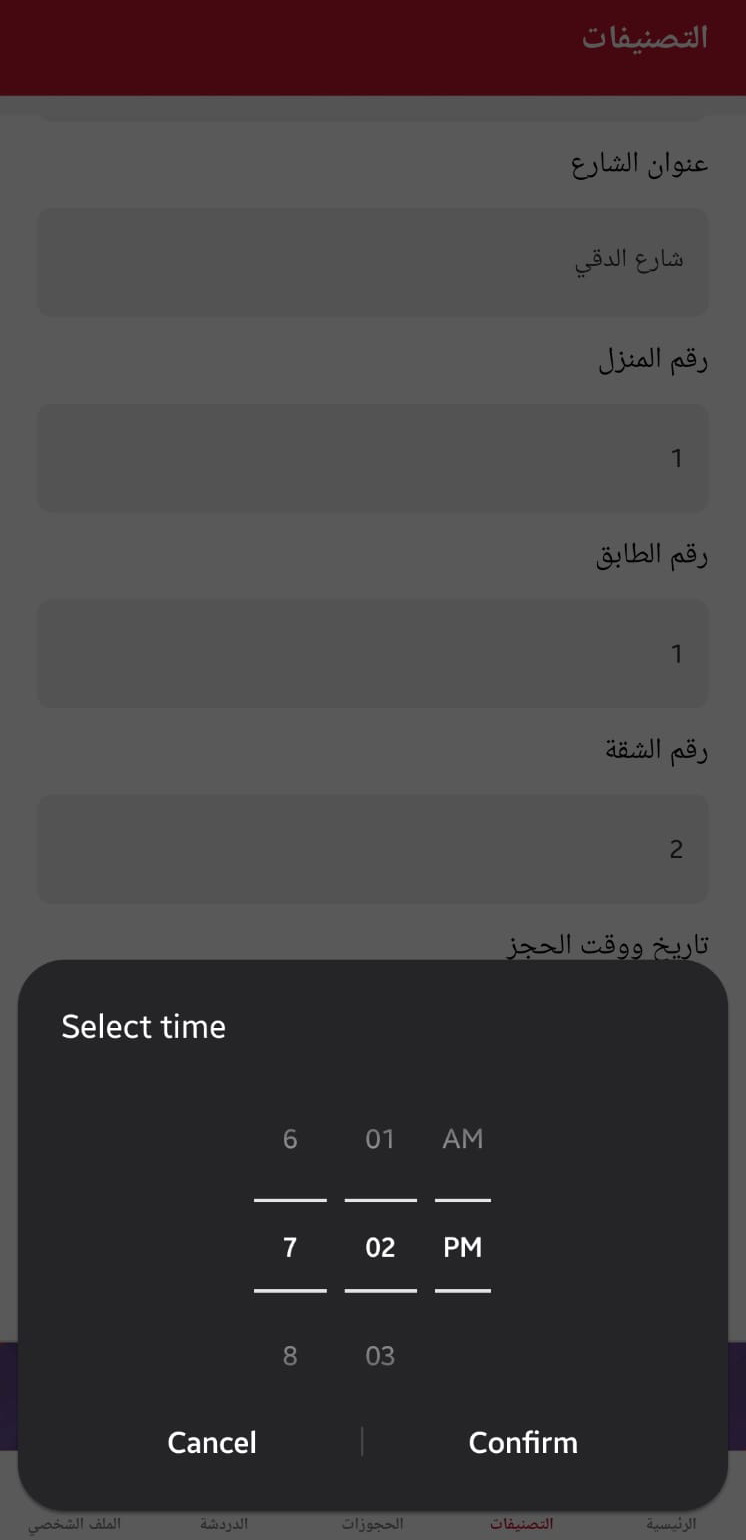Switch the time period to AM
Viewport: 746px width, 1540px height.
(x=462, y=1138)
